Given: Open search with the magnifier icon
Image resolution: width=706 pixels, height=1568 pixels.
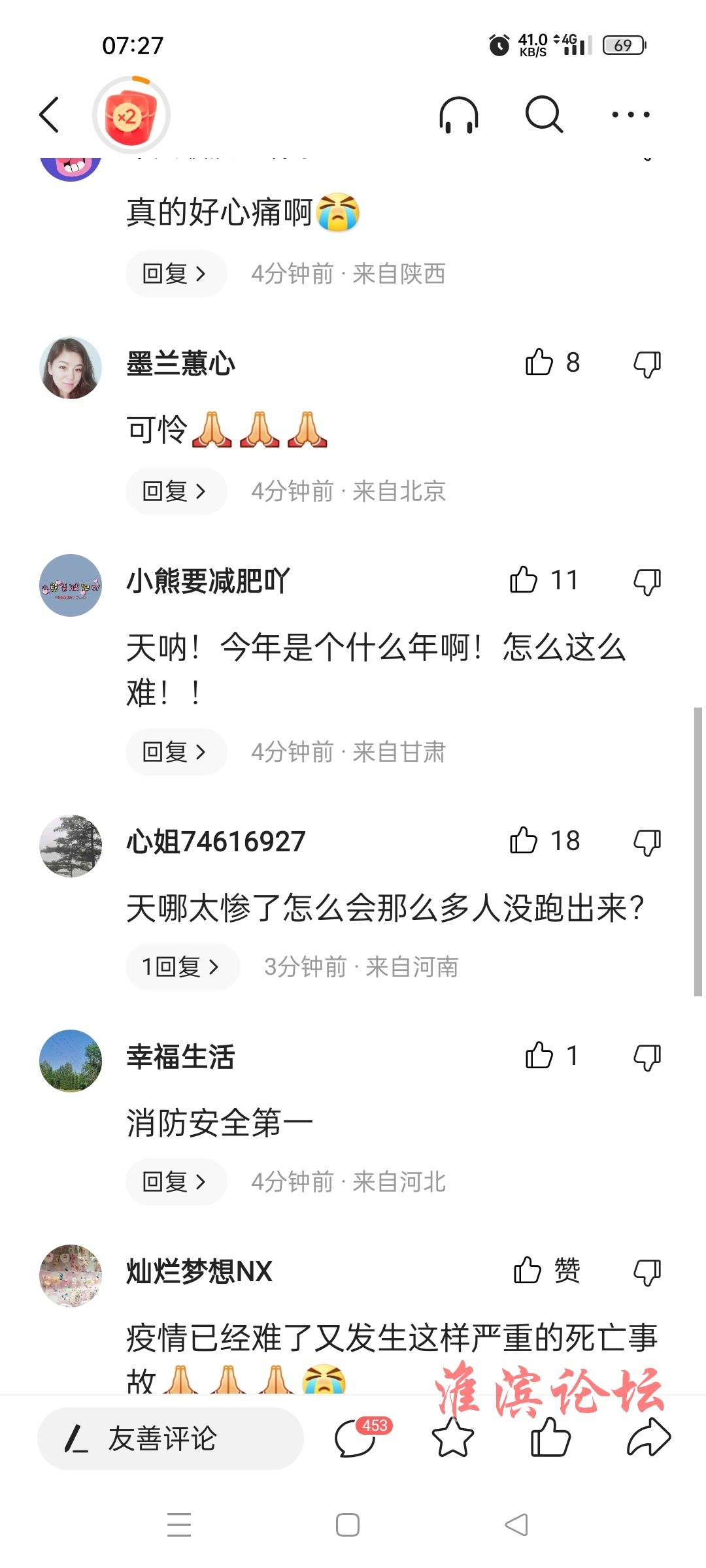Looking at the screenshot, I should pos(544,115).
